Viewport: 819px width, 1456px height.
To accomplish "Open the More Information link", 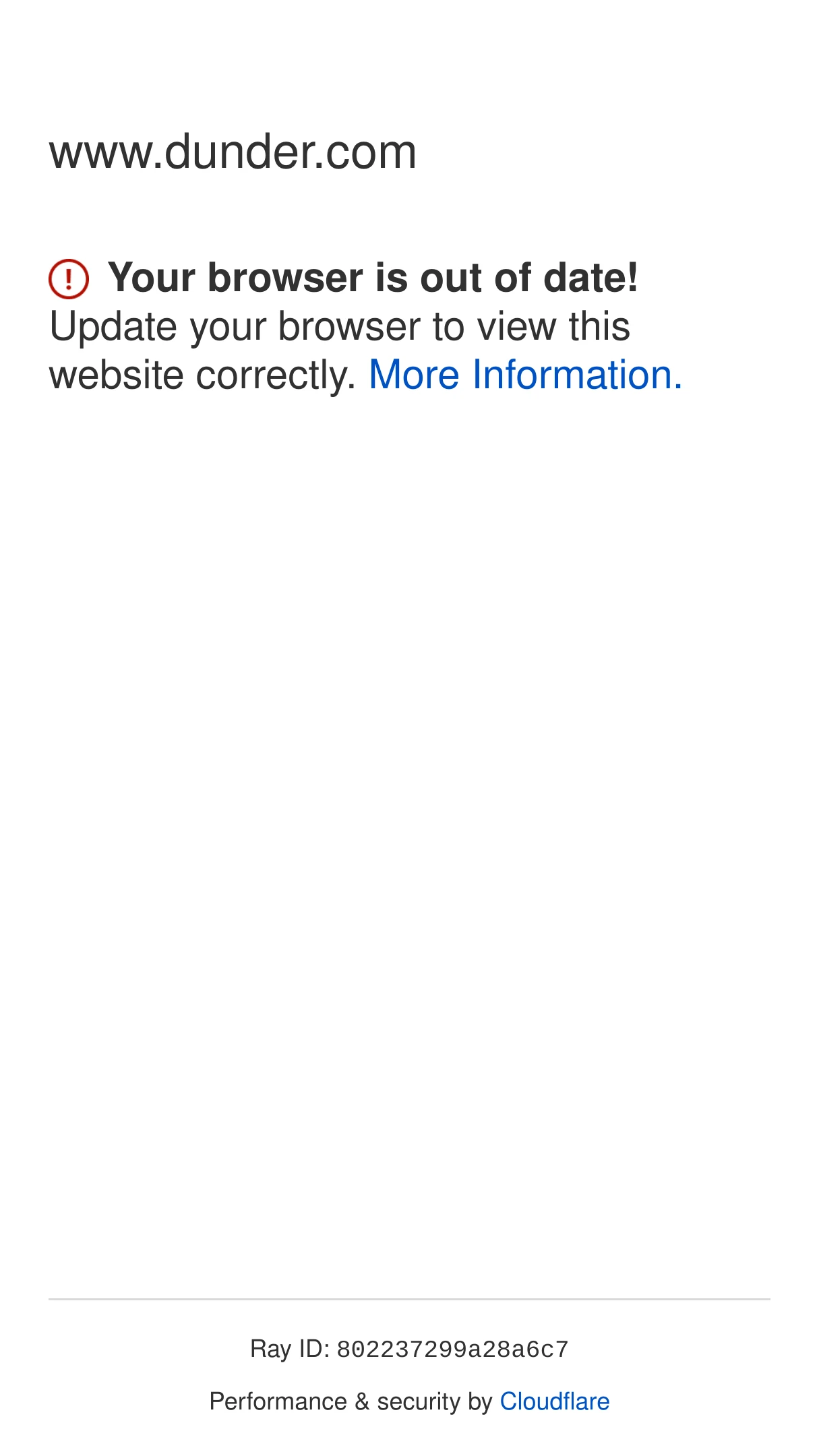I will pyautogui.click(x=526, y=375).
